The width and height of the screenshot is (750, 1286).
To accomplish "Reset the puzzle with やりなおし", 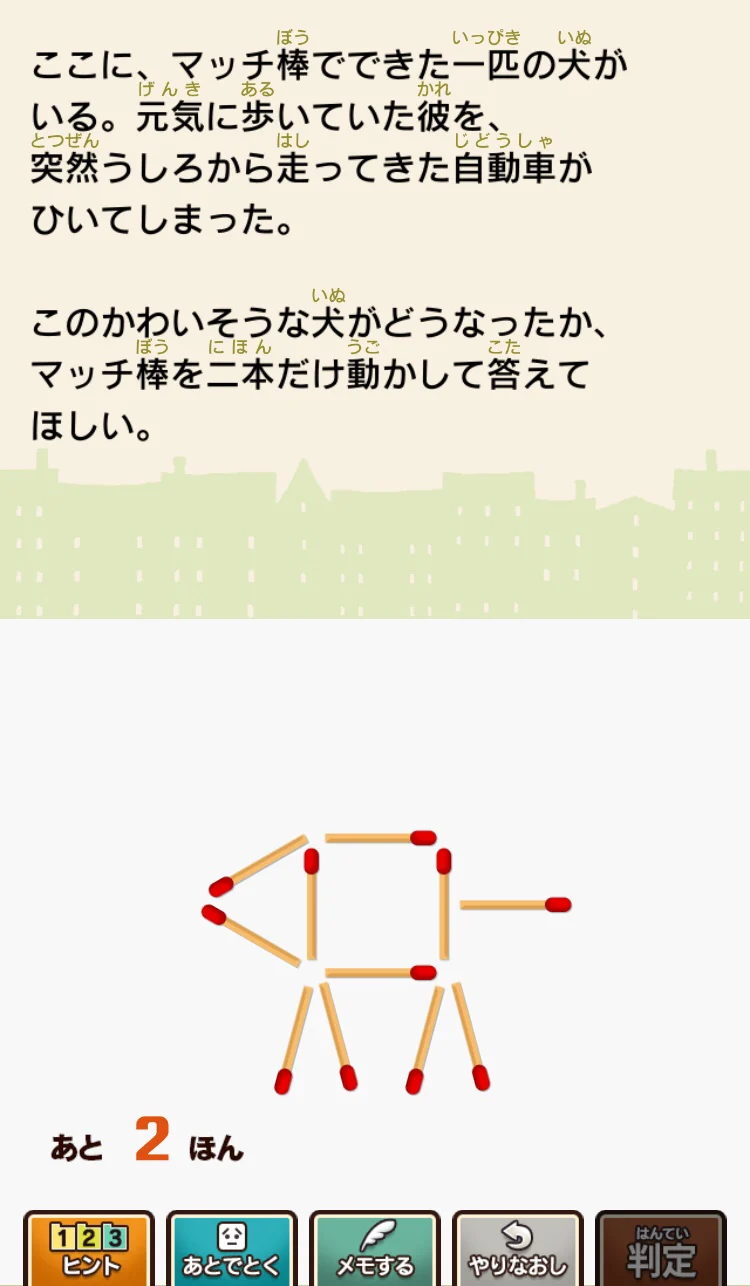I will (518, 1248).
